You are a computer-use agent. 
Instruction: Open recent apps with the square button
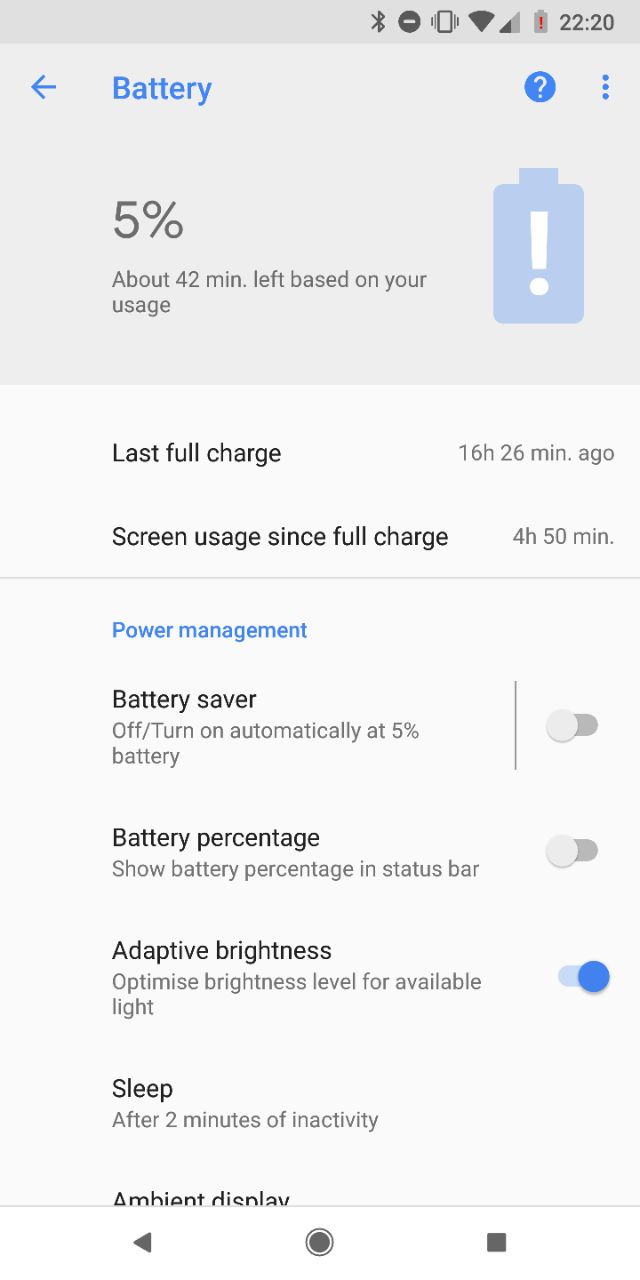pyautogui.click(x=496, y=1242)
